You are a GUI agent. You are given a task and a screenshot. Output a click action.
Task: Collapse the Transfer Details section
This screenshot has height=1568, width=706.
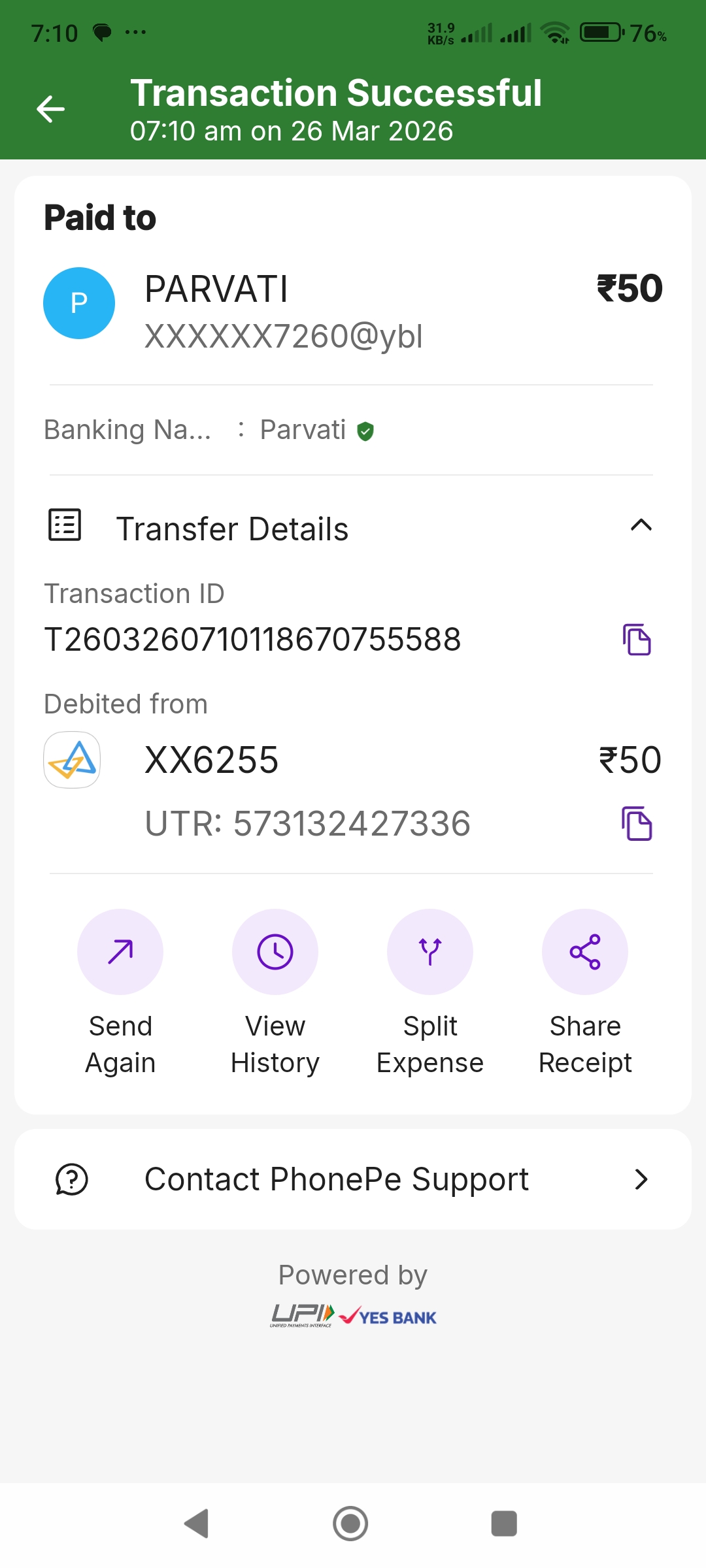[x=641, y=525]
